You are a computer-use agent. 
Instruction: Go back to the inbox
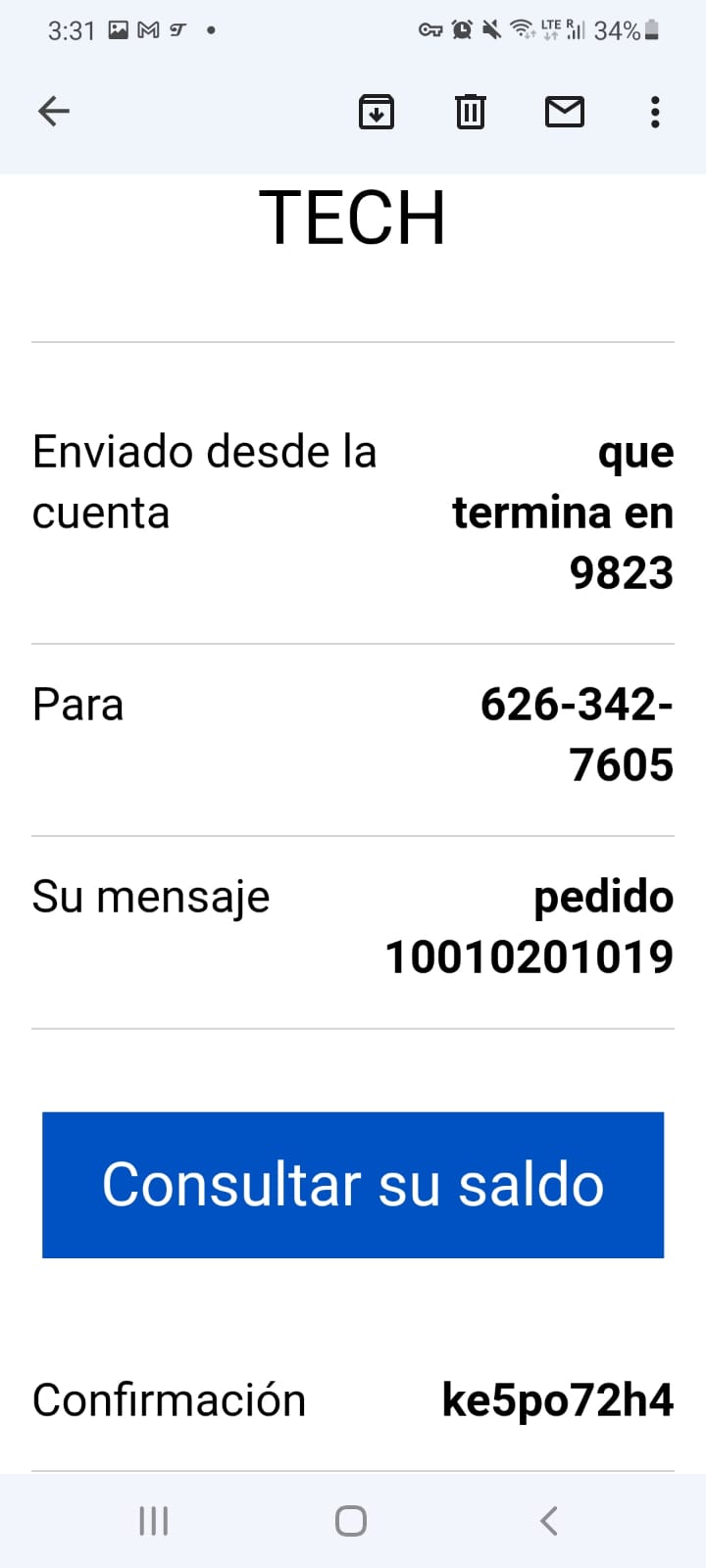point(54,112)
